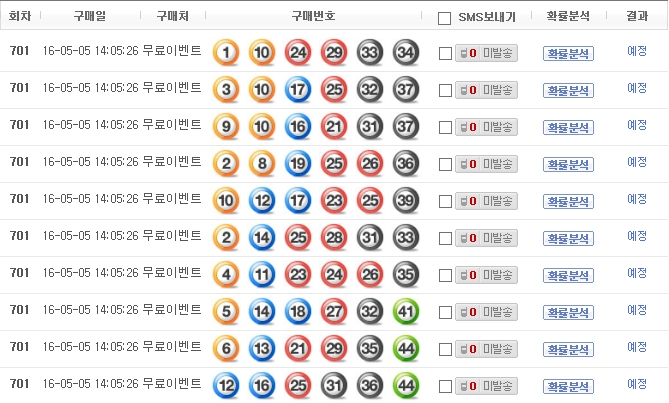Tick SMS checkbox for row starting 1, 10, 24

[x=445, y=54]
